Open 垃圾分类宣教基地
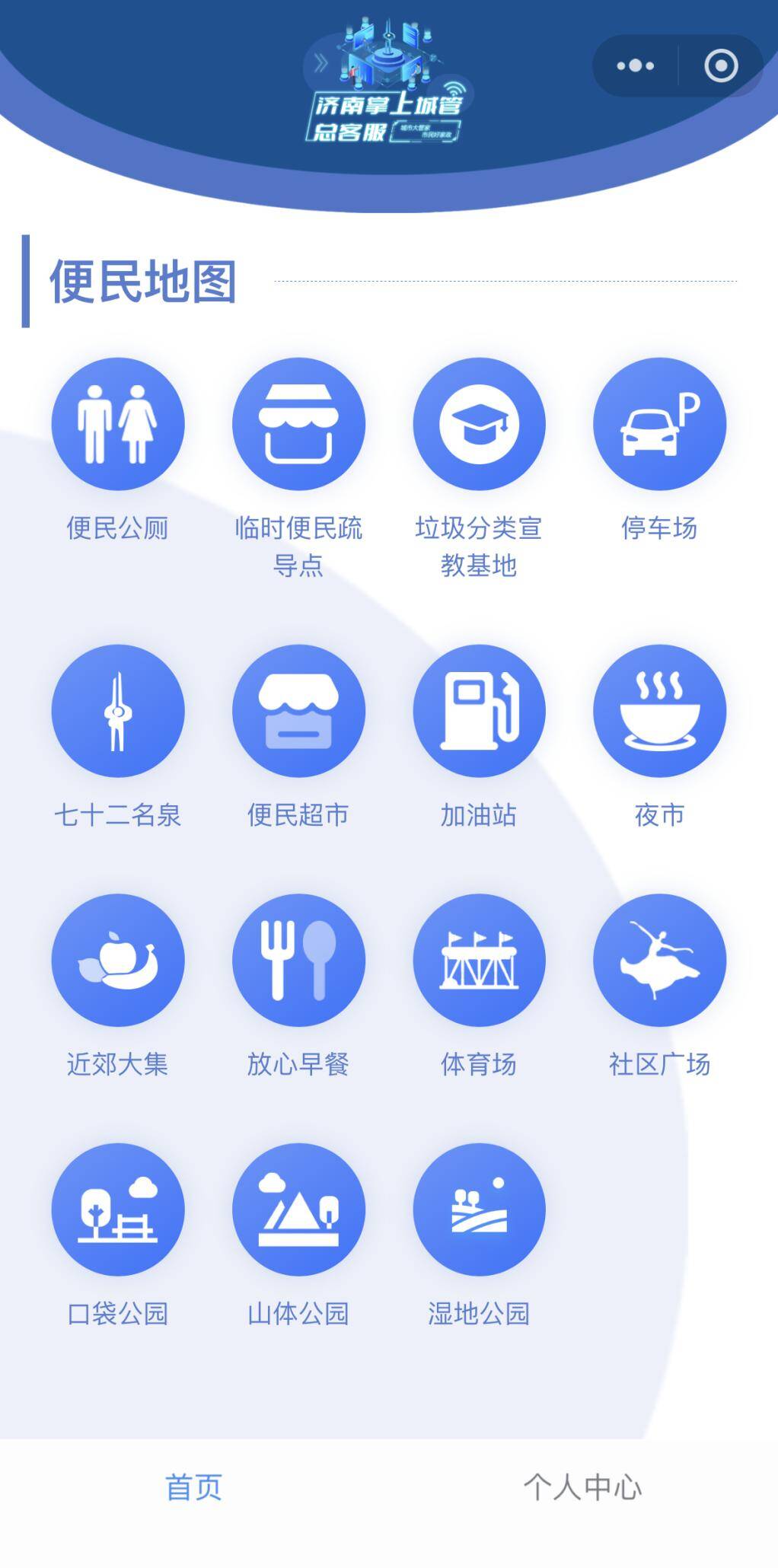Viewport: 778px width, 1568px height. pyautogui.click(x=479, y=424)
